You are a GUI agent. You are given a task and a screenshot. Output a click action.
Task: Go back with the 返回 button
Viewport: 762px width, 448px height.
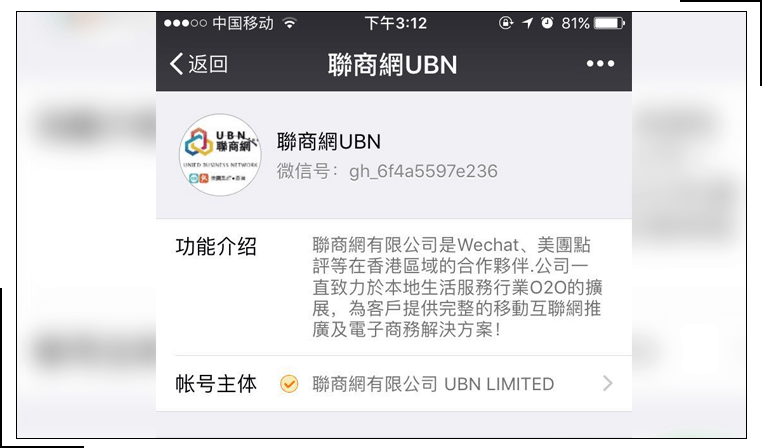coord(199,64)
